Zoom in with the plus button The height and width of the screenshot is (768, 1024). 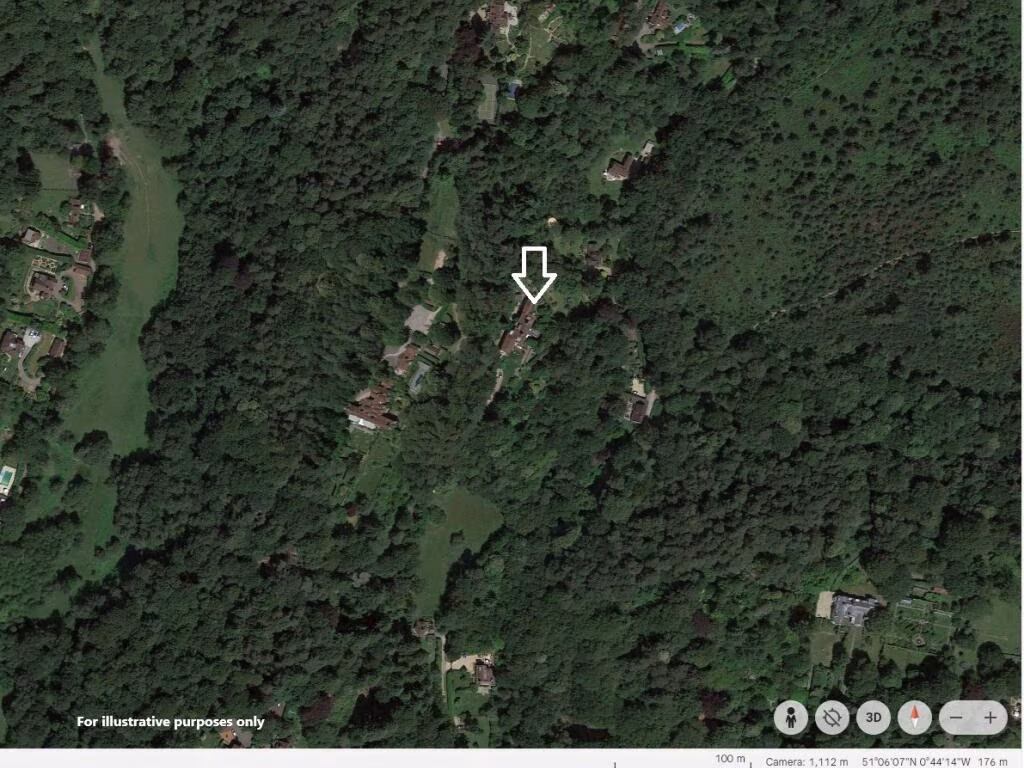990,717
